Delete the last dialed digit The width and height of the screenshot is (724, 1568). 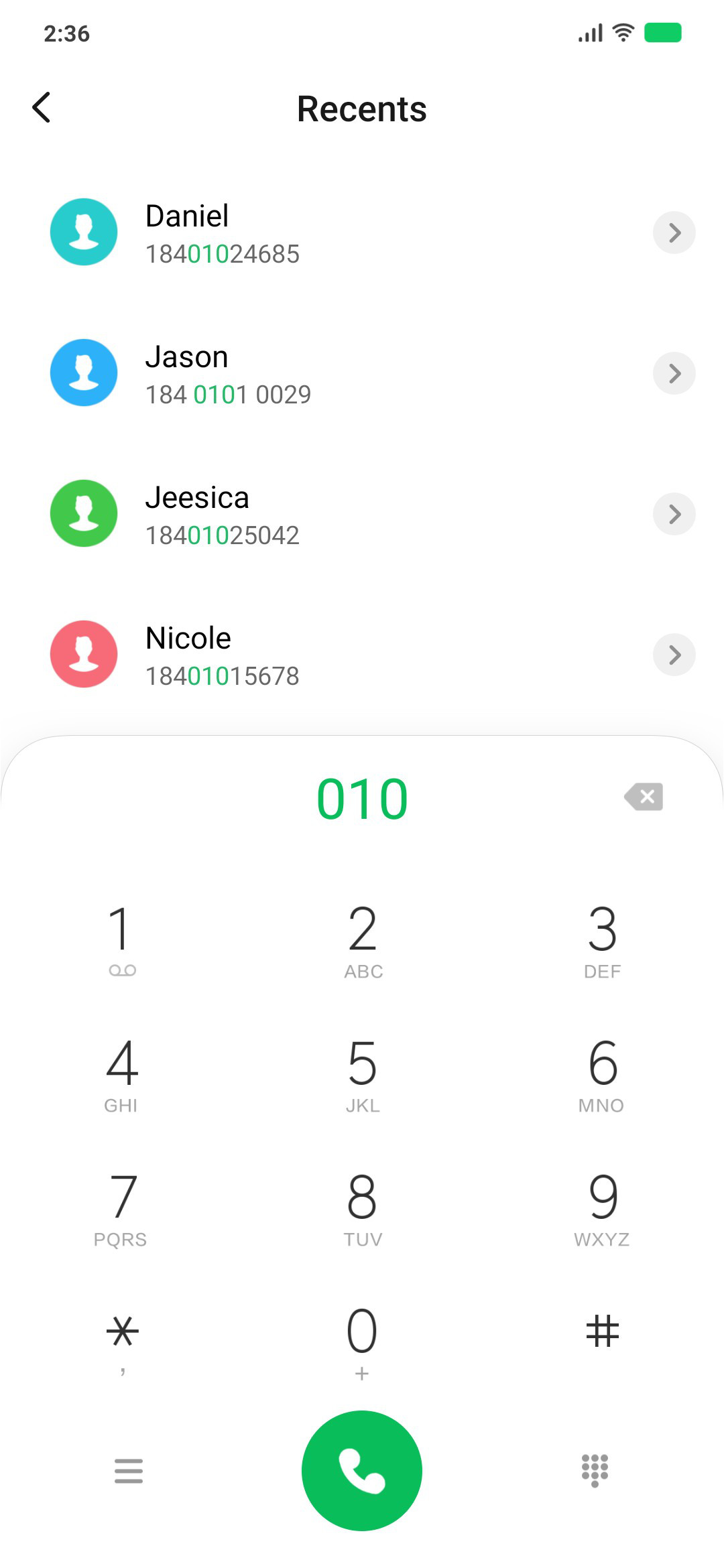(644, 797)
